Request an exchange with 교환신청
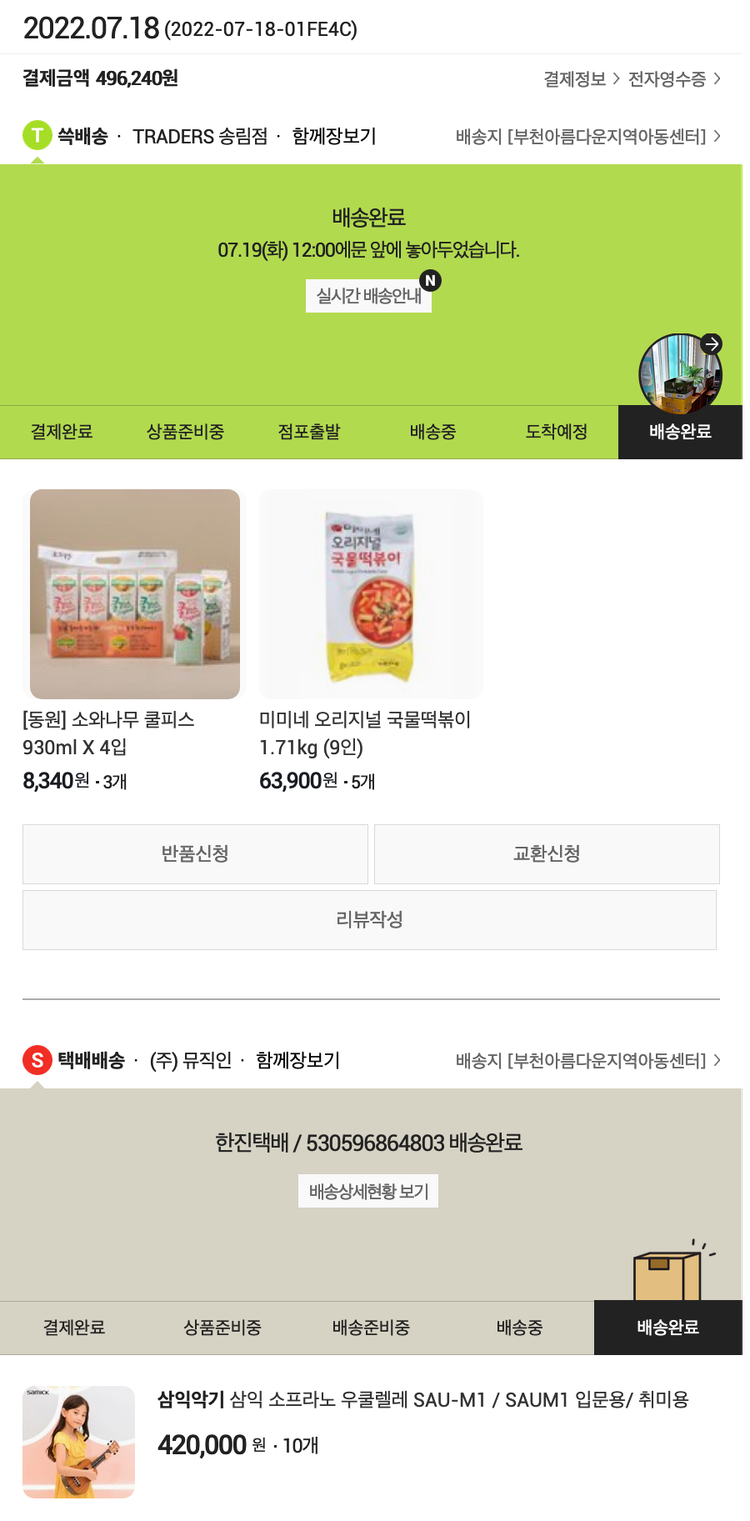This screenshot has width=750, height=1521. click(546, 854)
